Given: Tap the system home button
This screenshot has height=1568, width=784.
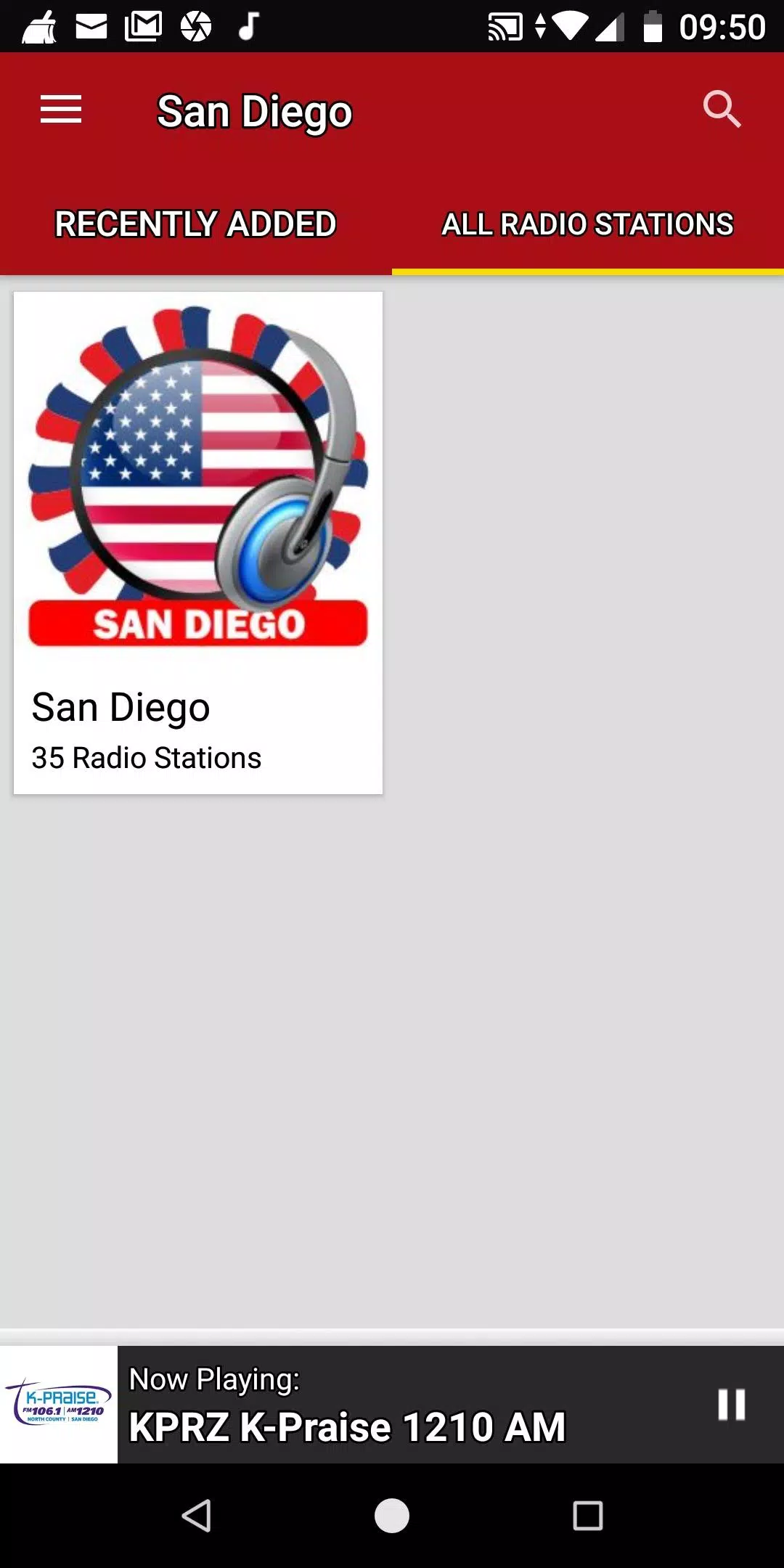Looking at the screenshot, I should 392,1516.
